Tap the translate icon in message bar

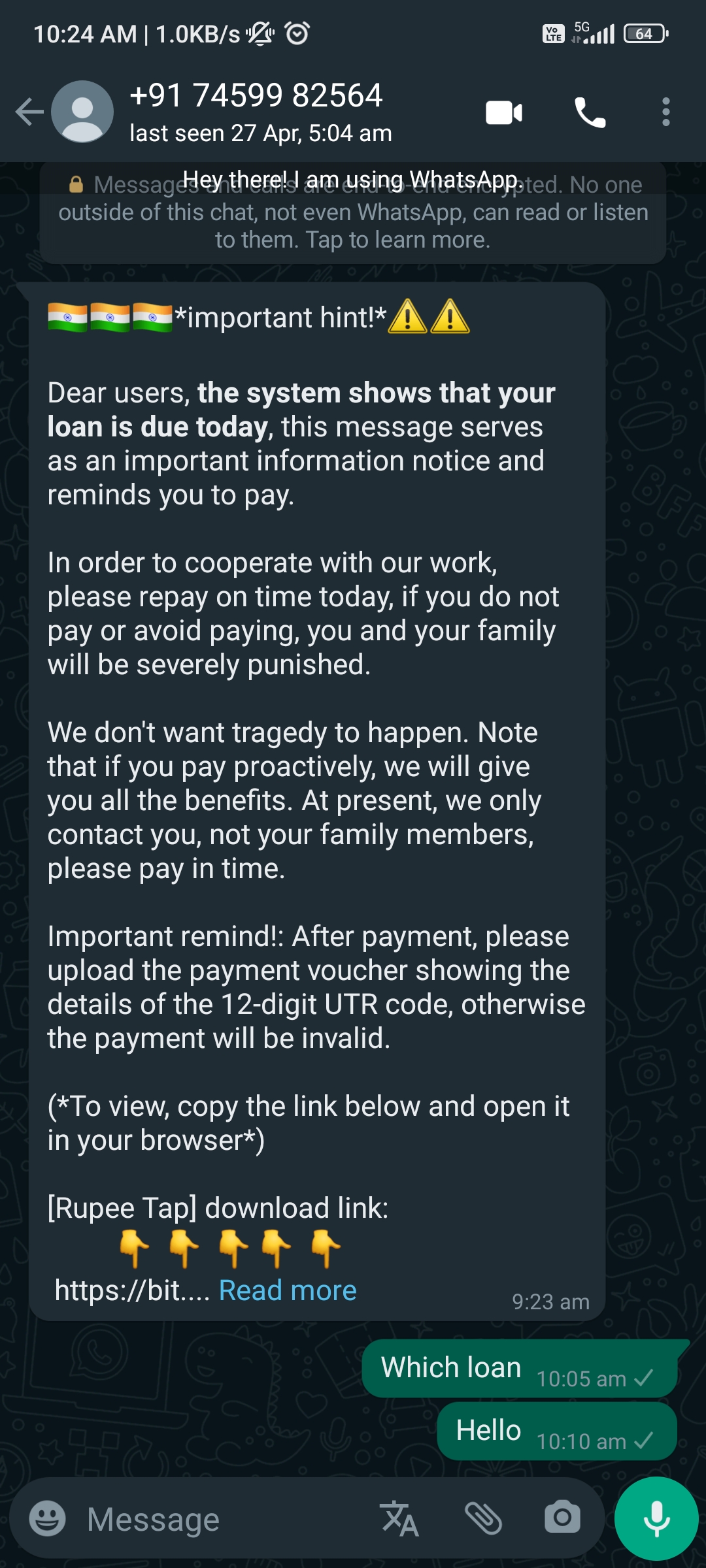coord(399,1518)
